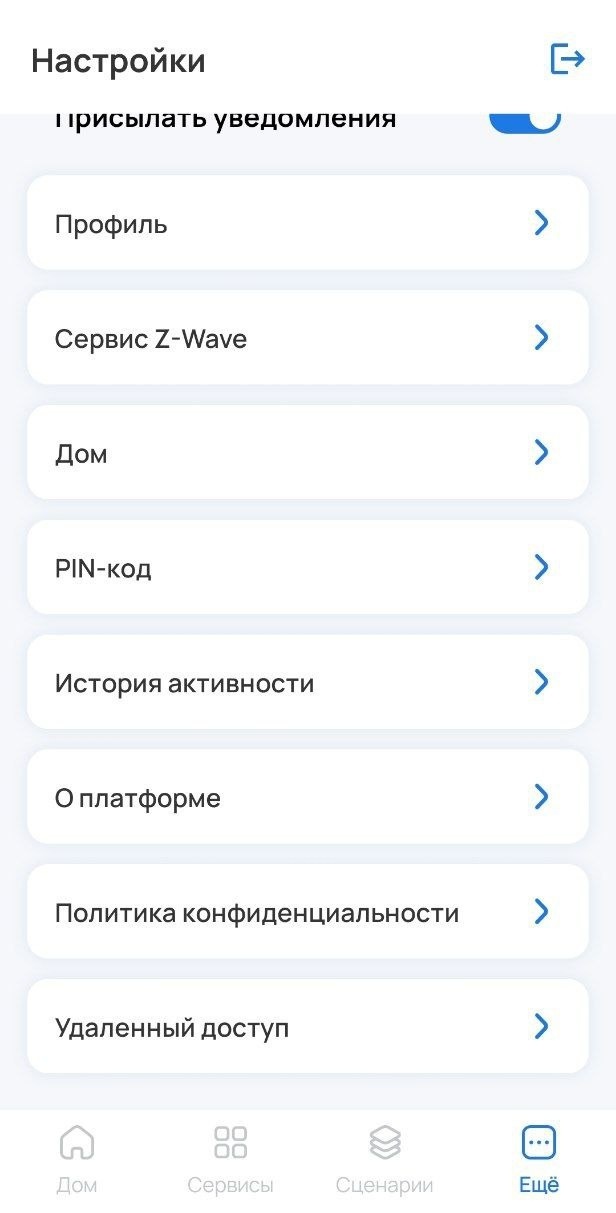Open Удаленный доступ settings
616x1213 pixels.
click(x=307, y=1027)
